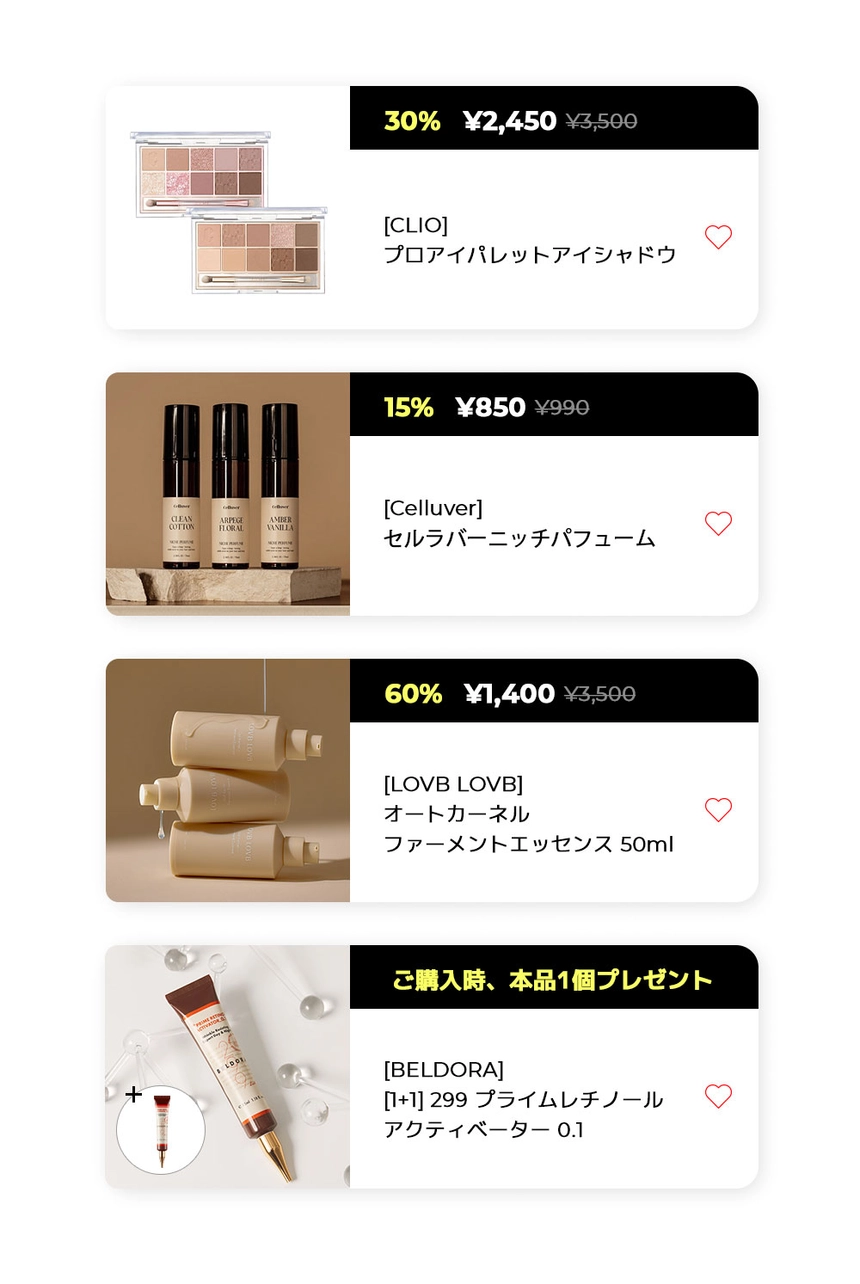The width and height of the screenshot is (860, 1284).
Task: Tap the heart on the BELDORA retinol activator
Action: [x=718, y=1096]
